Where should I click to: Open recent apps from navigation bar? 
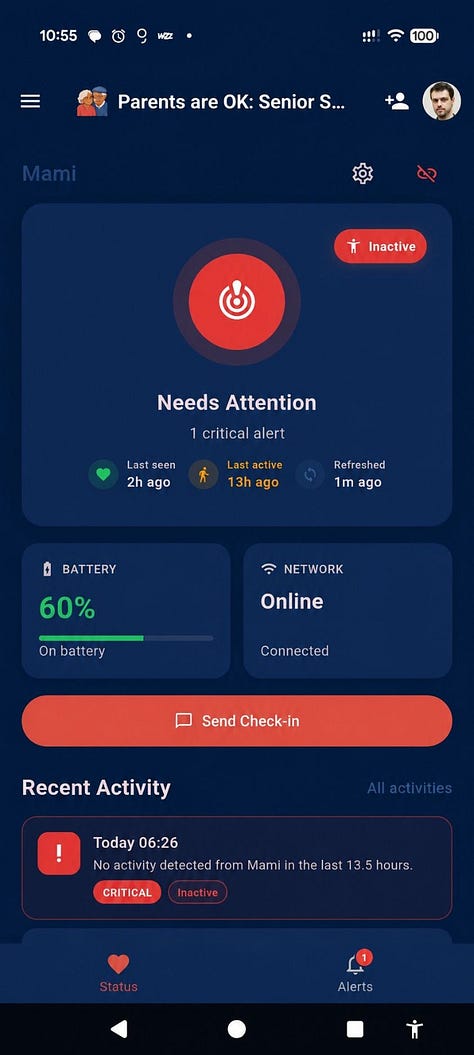[355, 1029]
